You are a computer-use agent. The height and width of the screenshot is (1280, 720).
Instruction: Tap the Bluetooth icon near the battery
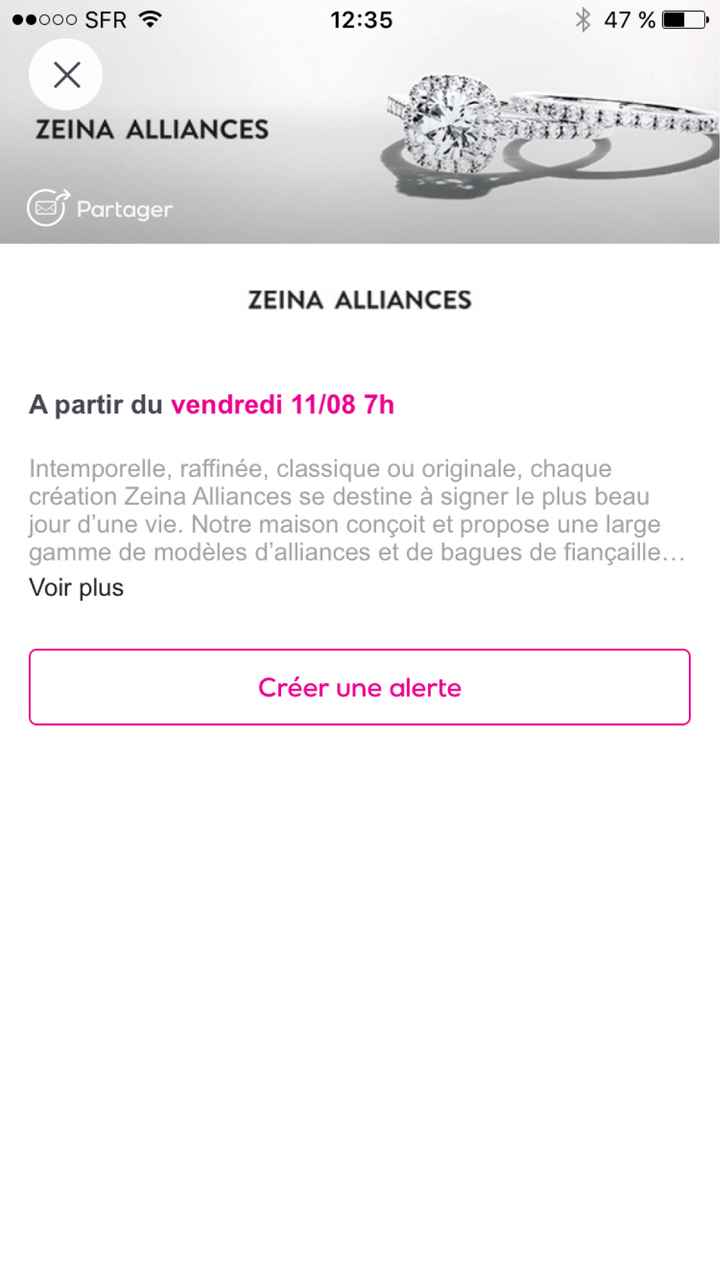[583, 18]
